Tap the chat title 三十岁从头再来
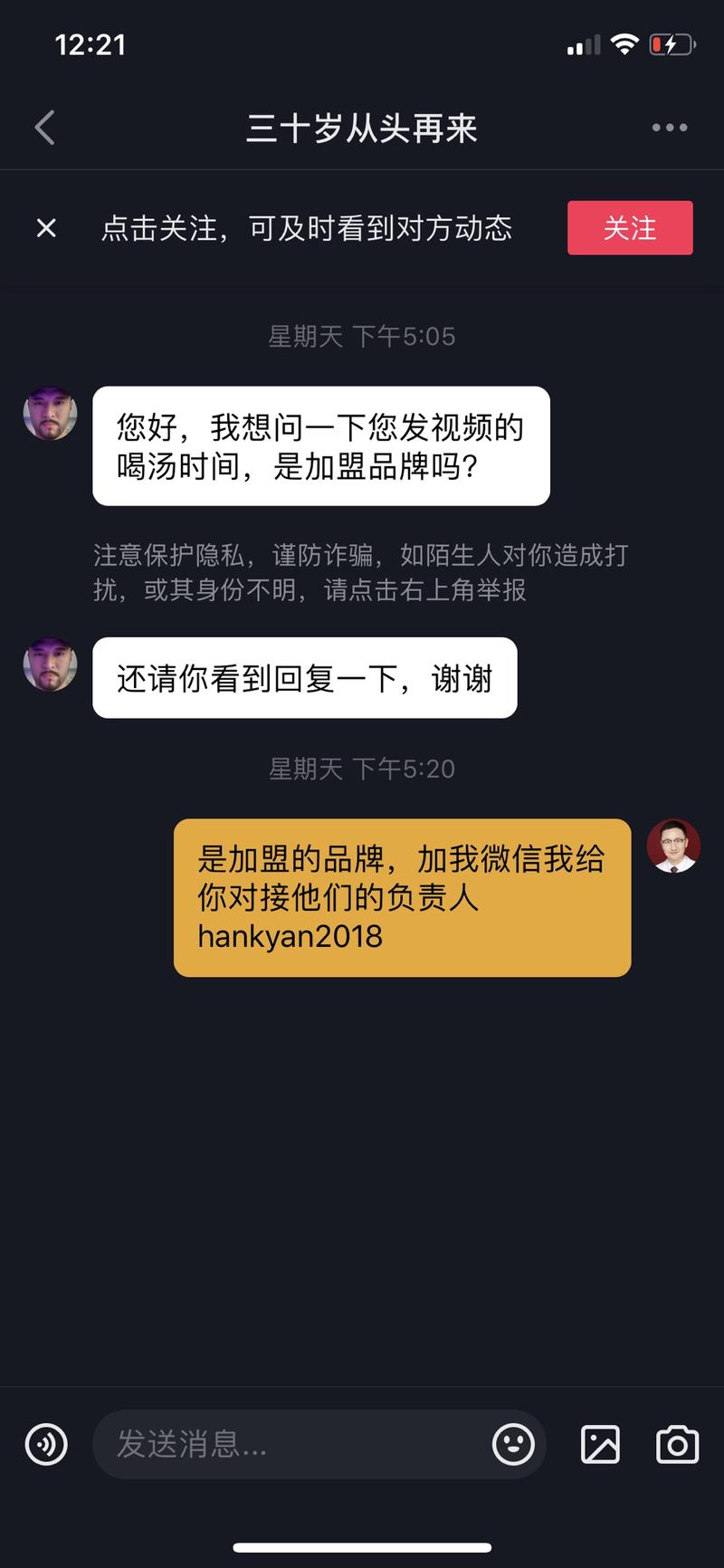Image resolution: width=724 pixels, height=1568 pixels. [x=362, y=128]
